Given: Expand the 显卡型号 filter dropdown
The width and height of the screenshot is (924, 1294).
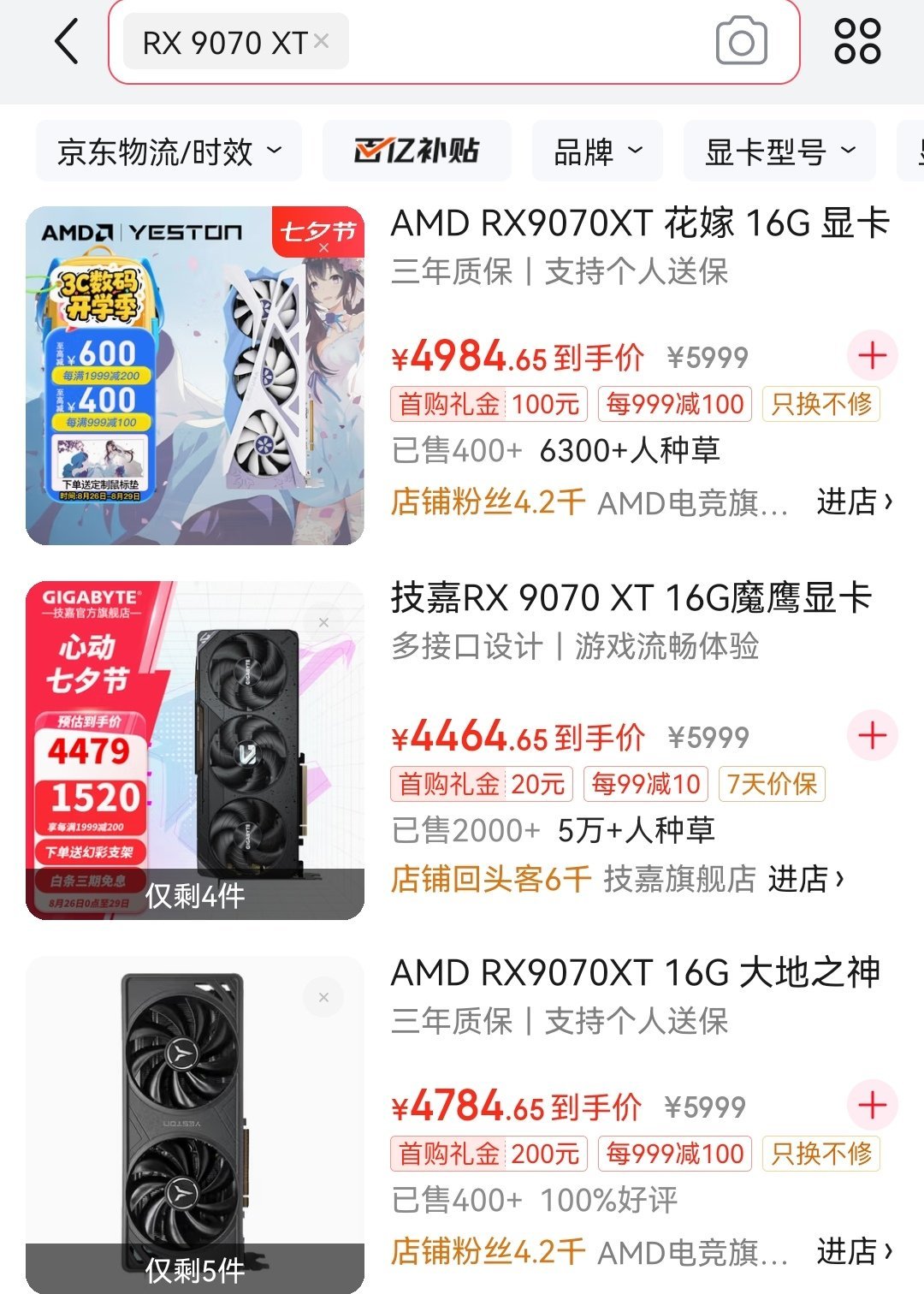Looking at the screenshot, I should [779, 151].
